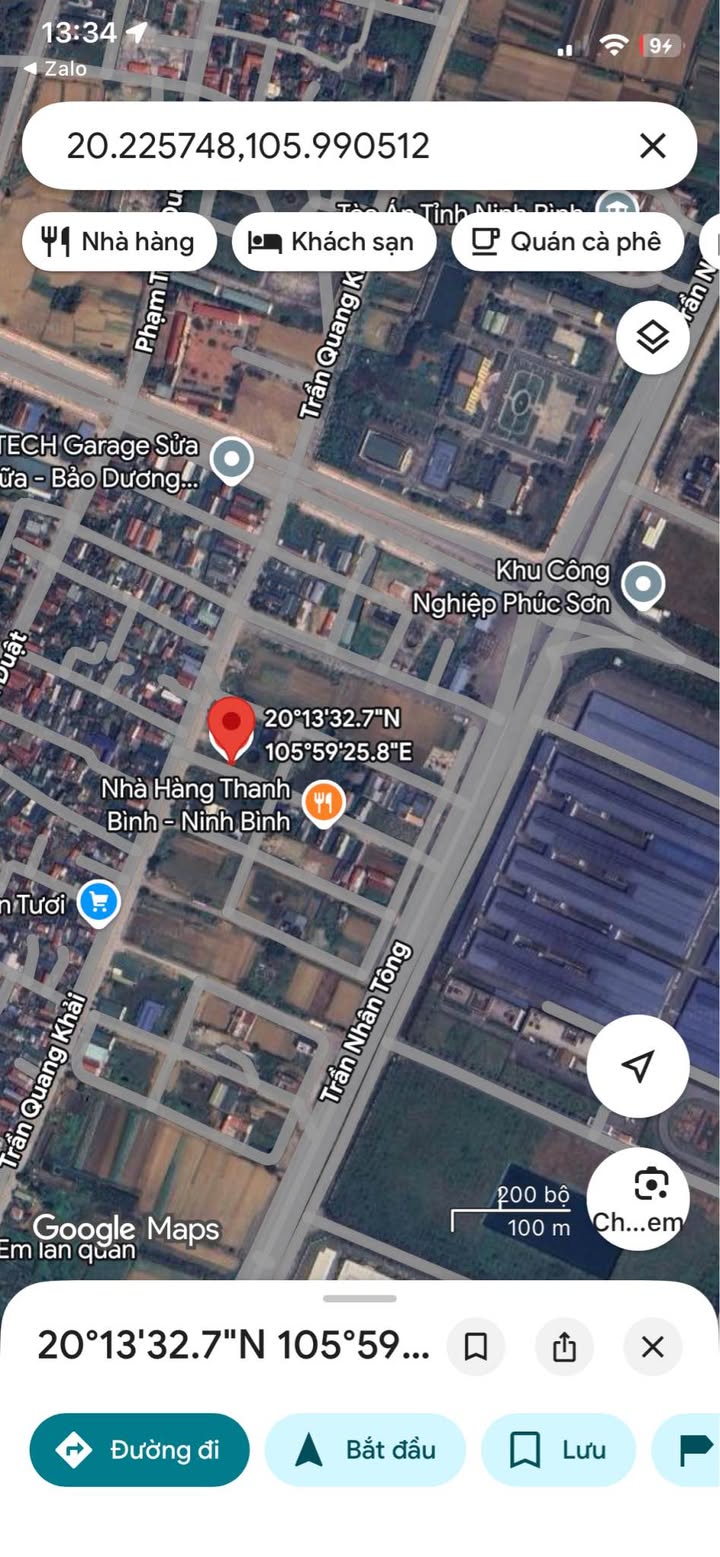Bookmark the location in the info panel
This screenshot has width=720, height=1557.
[x=476, y=1346]
